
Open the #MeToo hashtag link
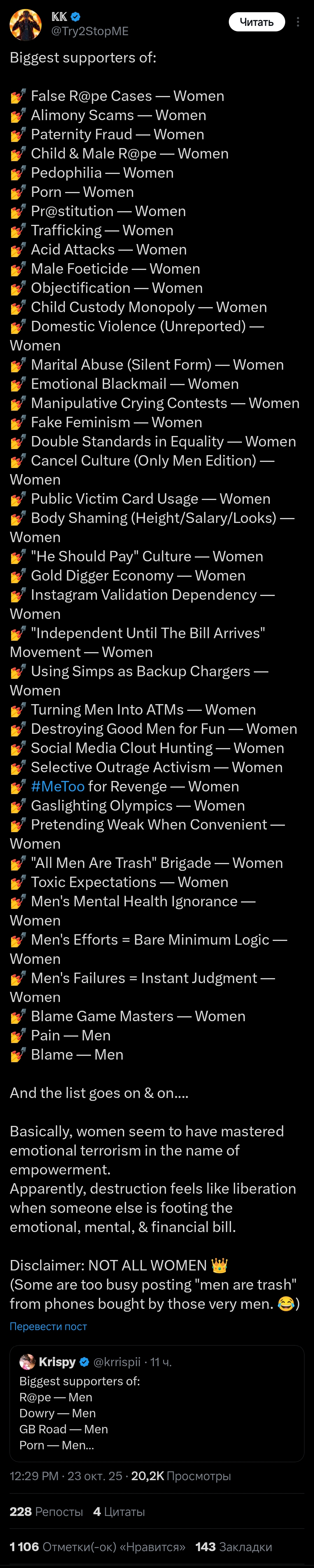click(x=57, y=786)
